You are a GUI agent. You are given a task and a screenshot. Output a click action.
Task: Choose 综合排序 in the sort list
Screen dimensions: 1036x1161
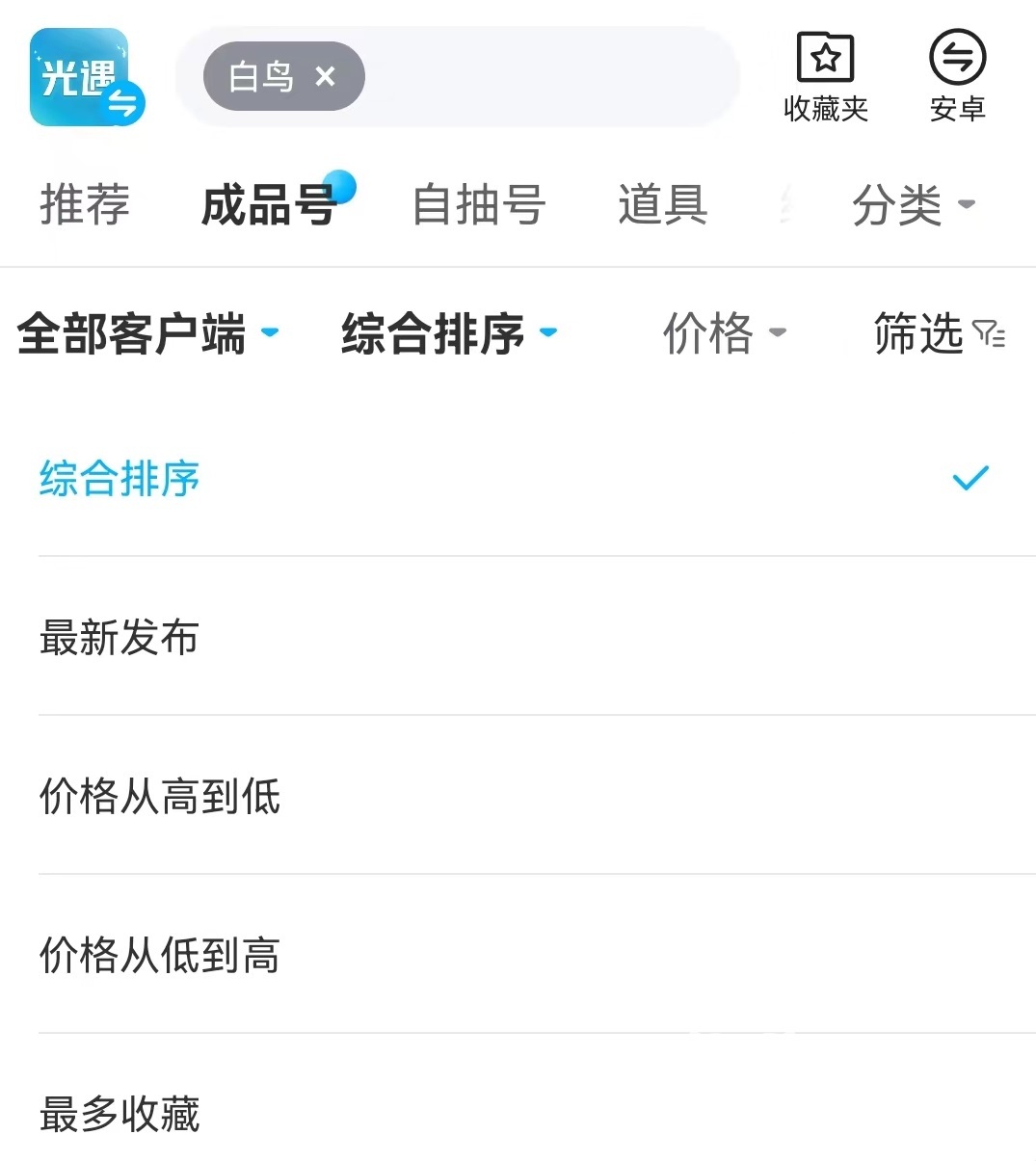120,479
